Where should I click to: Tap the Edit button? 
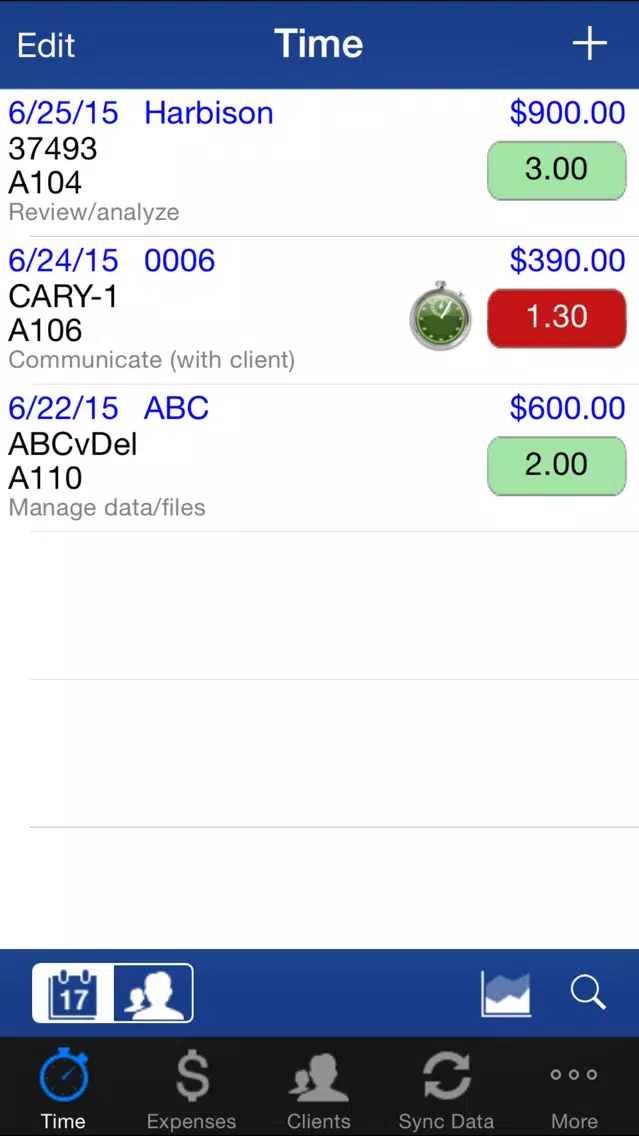[x=46, y=45]
